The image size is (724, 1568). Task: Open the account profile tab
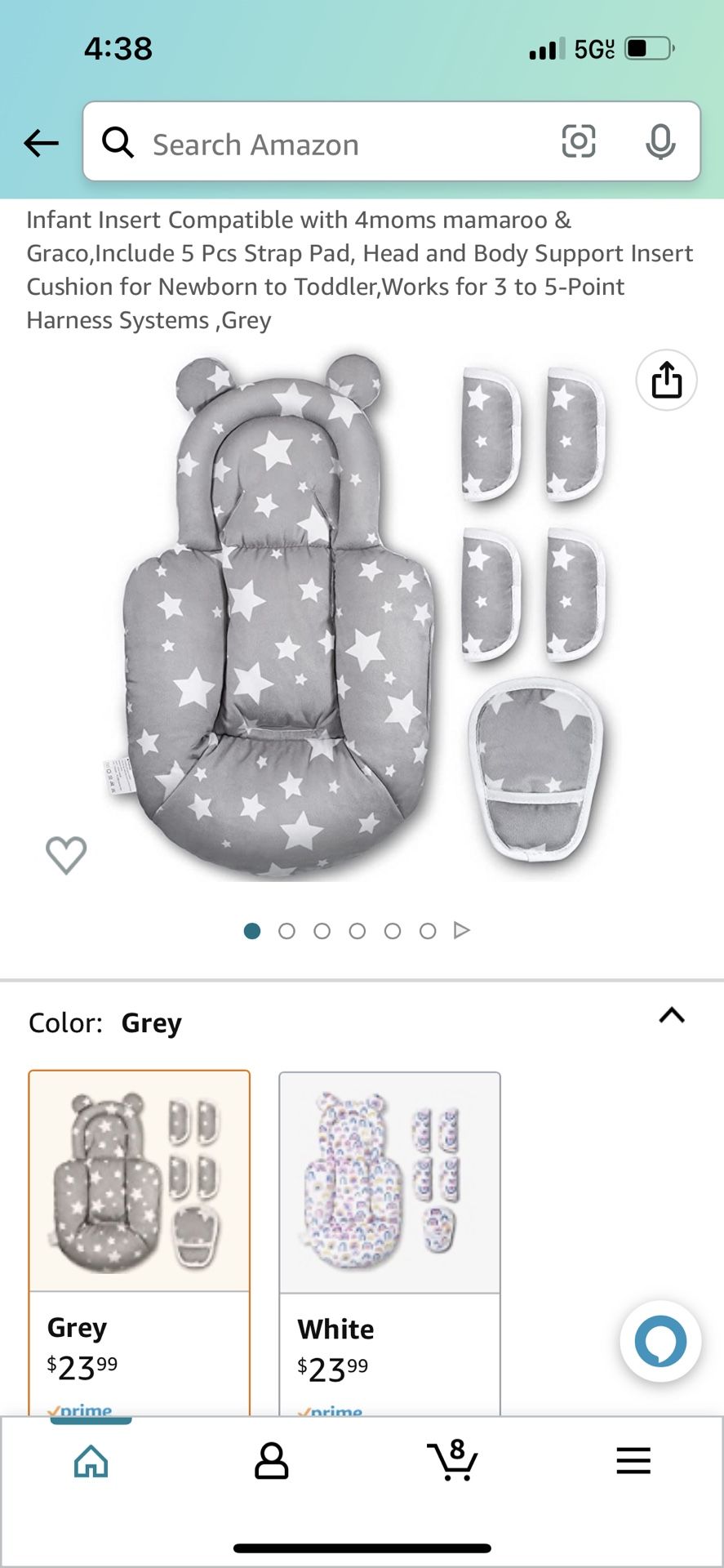(271, 1460)
